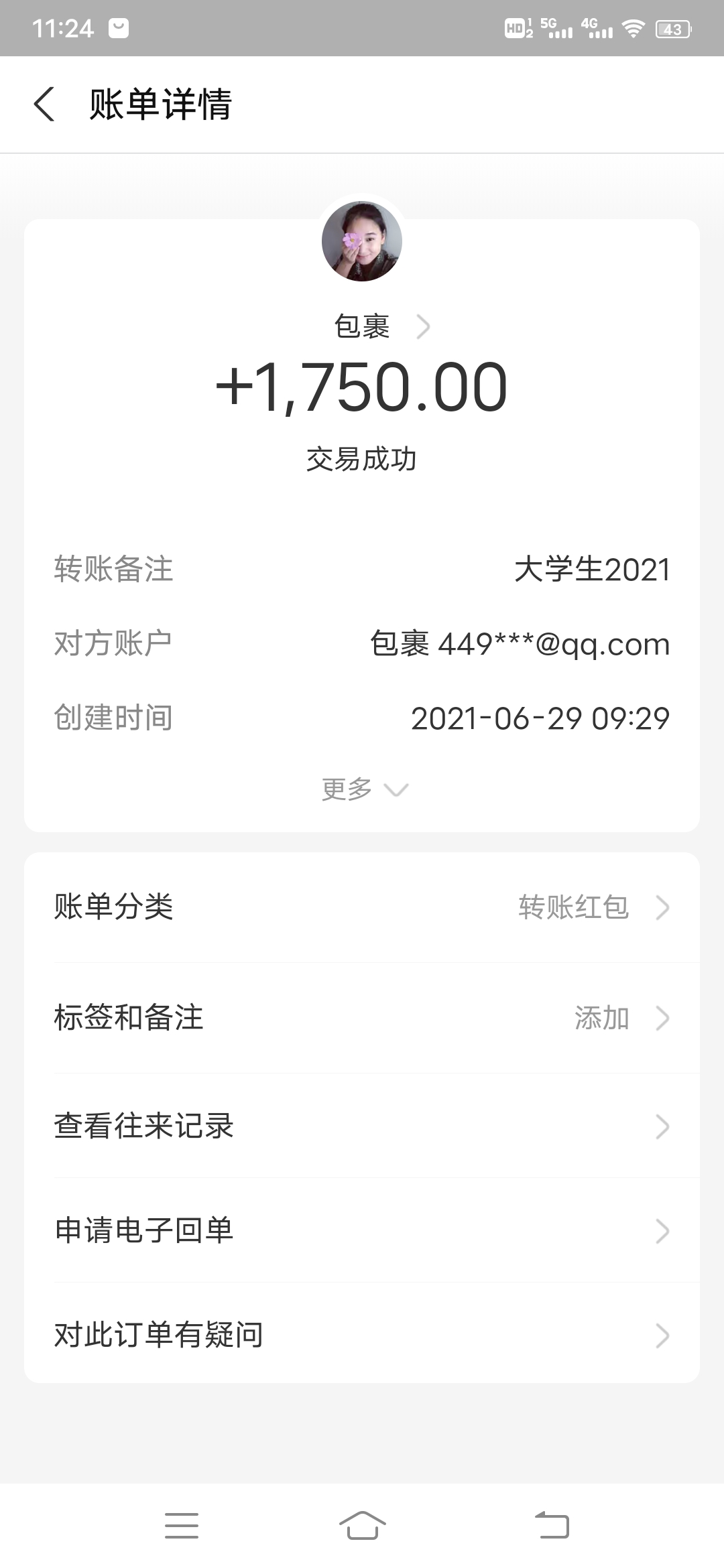
Task: Open the chevron next to 包裹 name
Action: pyautogui.click(x=424, y=326)
